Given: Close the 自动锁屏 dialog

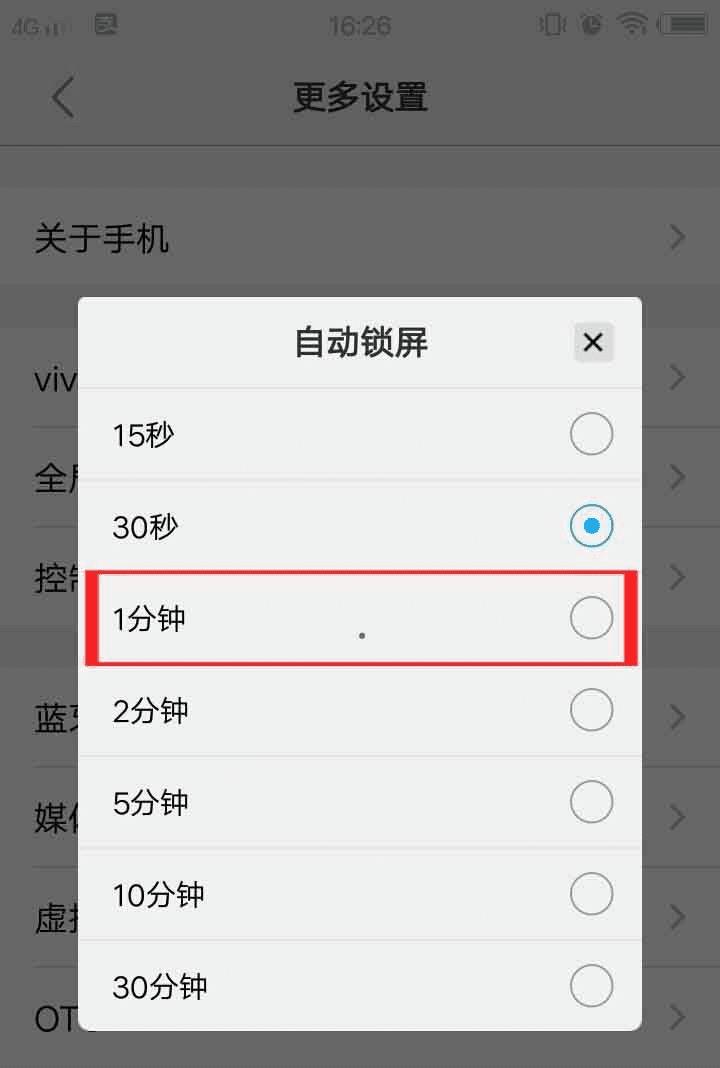Looking at the screenshot, I should pyautogui.click(x=593, y=343).
